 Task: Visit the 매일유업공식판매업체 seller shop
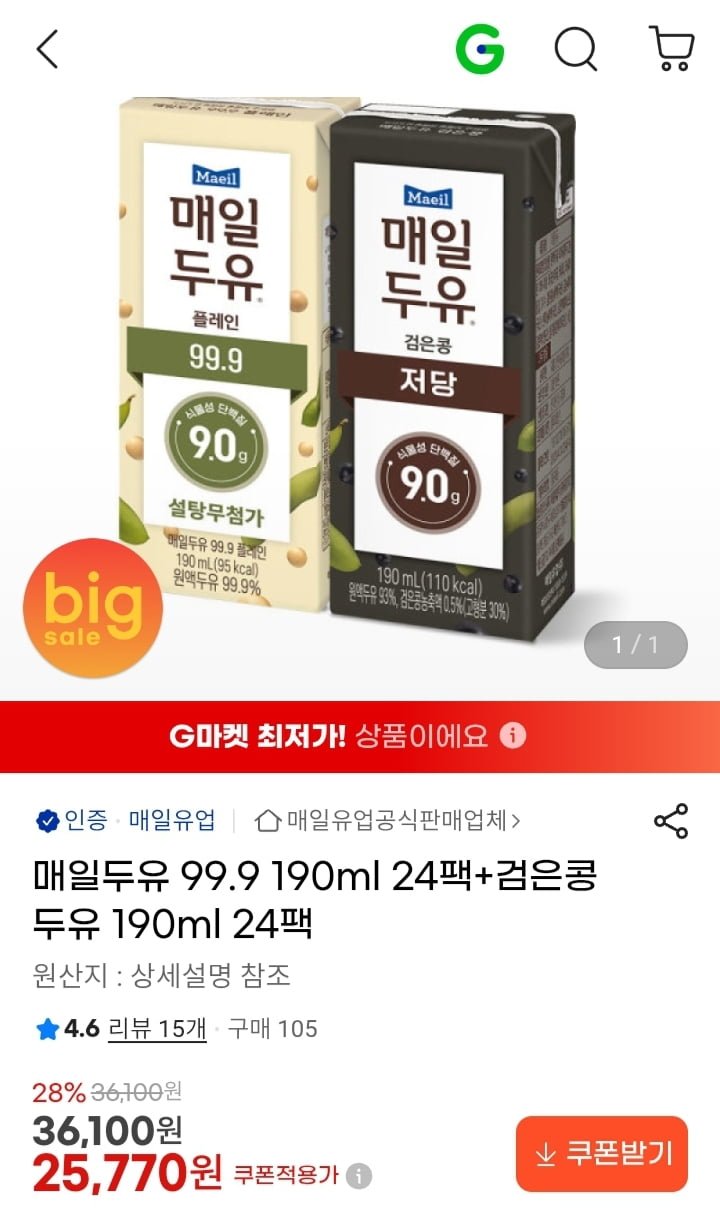389,821
